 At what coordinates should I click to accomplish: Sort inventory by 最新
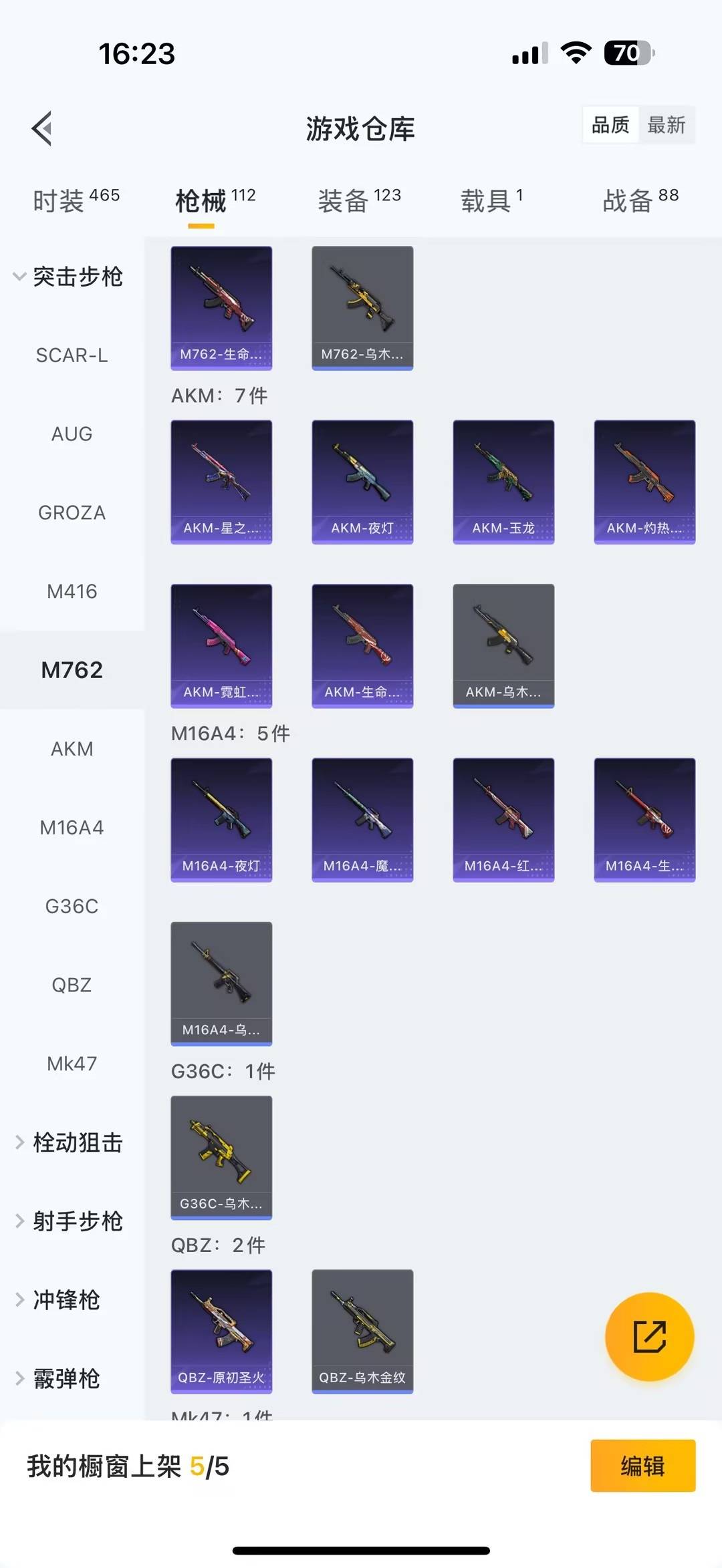point(666,125)
